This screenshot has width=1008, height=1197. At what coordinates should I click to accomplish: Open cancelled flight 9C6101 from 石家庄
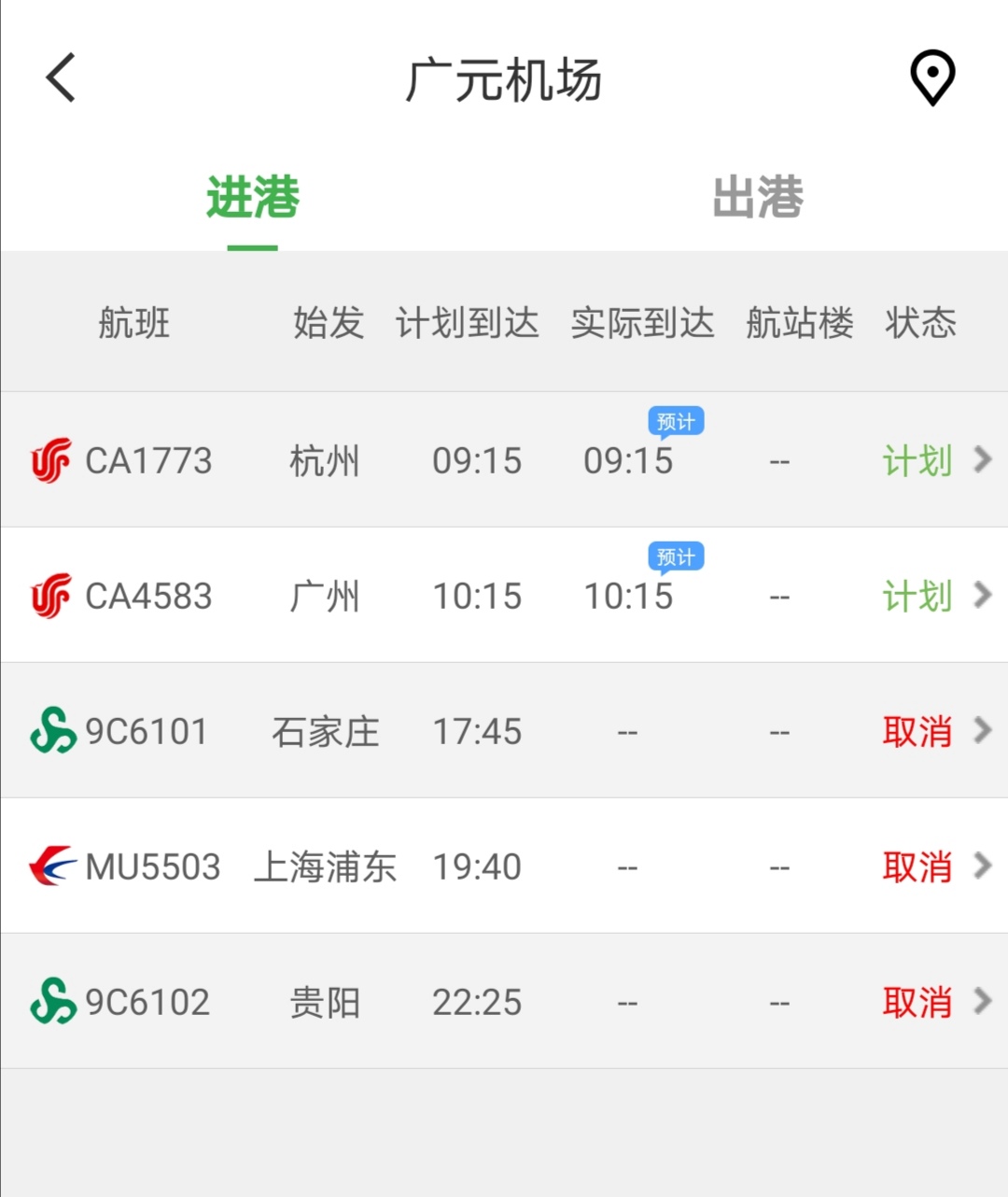(x=504, y=731)
